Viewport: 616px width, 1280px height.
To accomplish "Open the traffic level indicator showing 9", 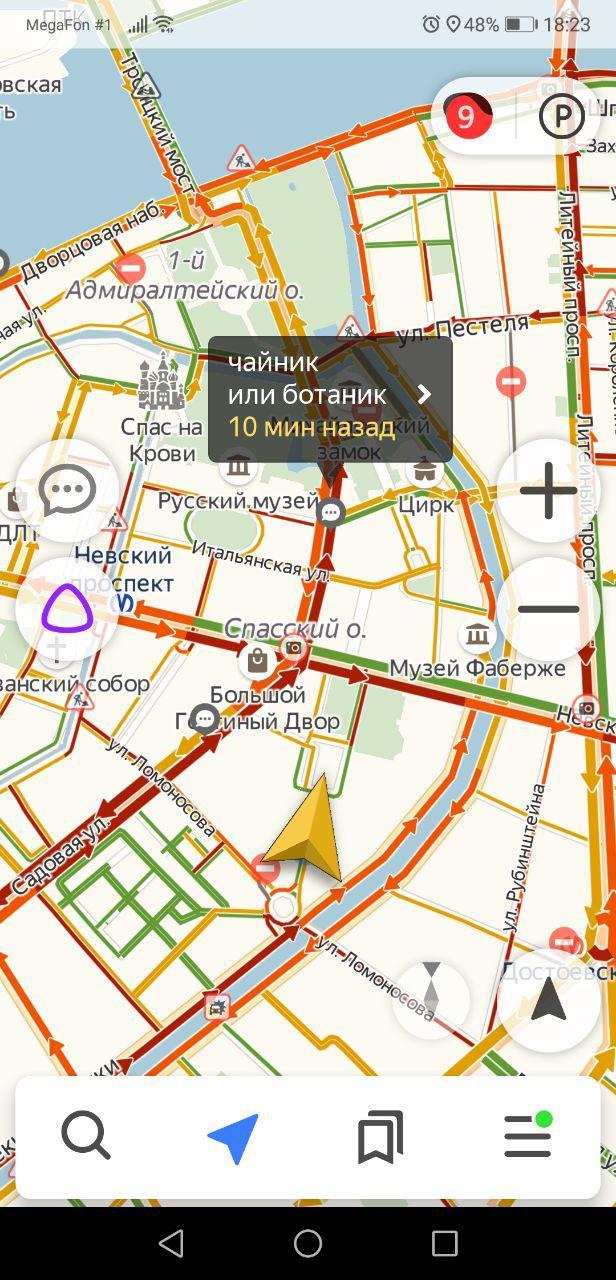I will point(466,117).
